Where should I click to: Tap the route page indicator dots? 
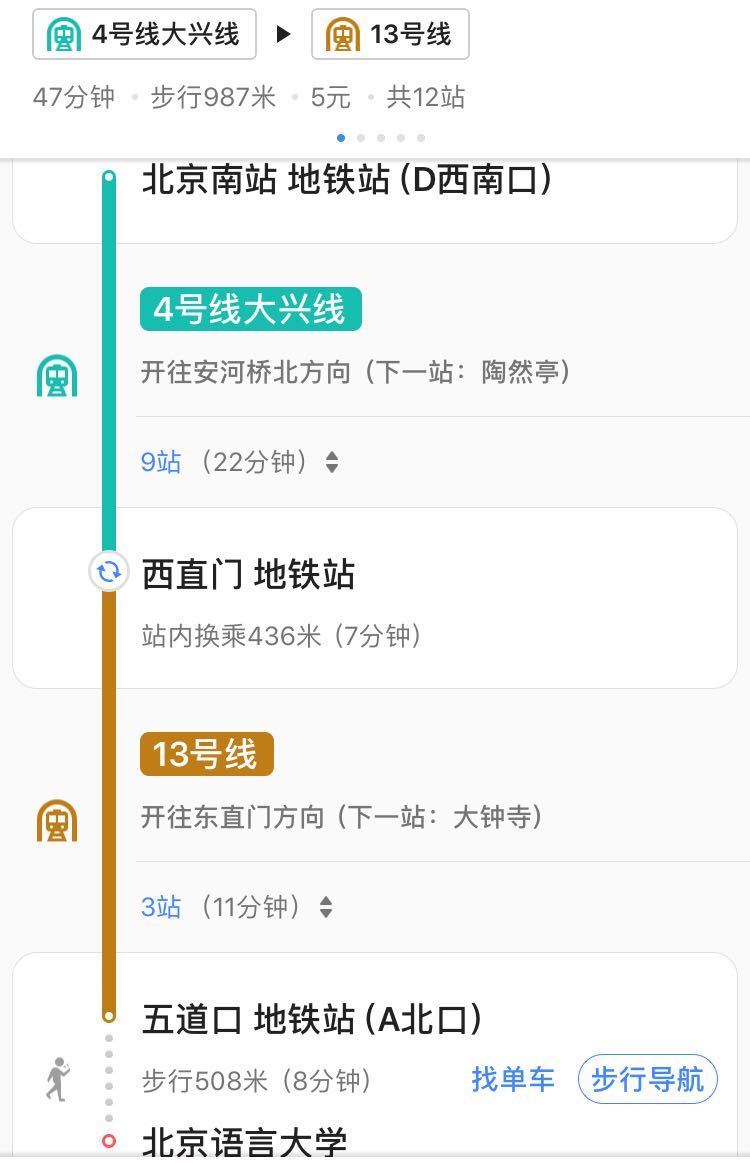click(380, 138)
